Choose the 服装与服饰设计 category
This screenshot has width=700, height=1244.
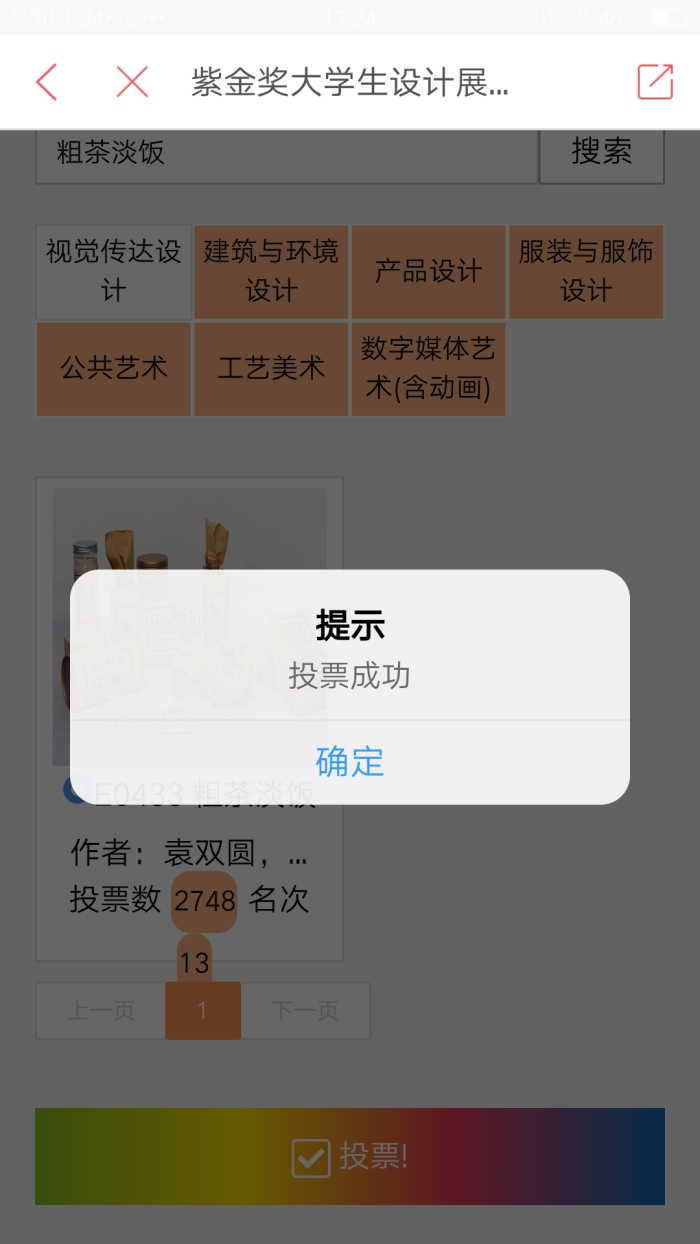585,271
